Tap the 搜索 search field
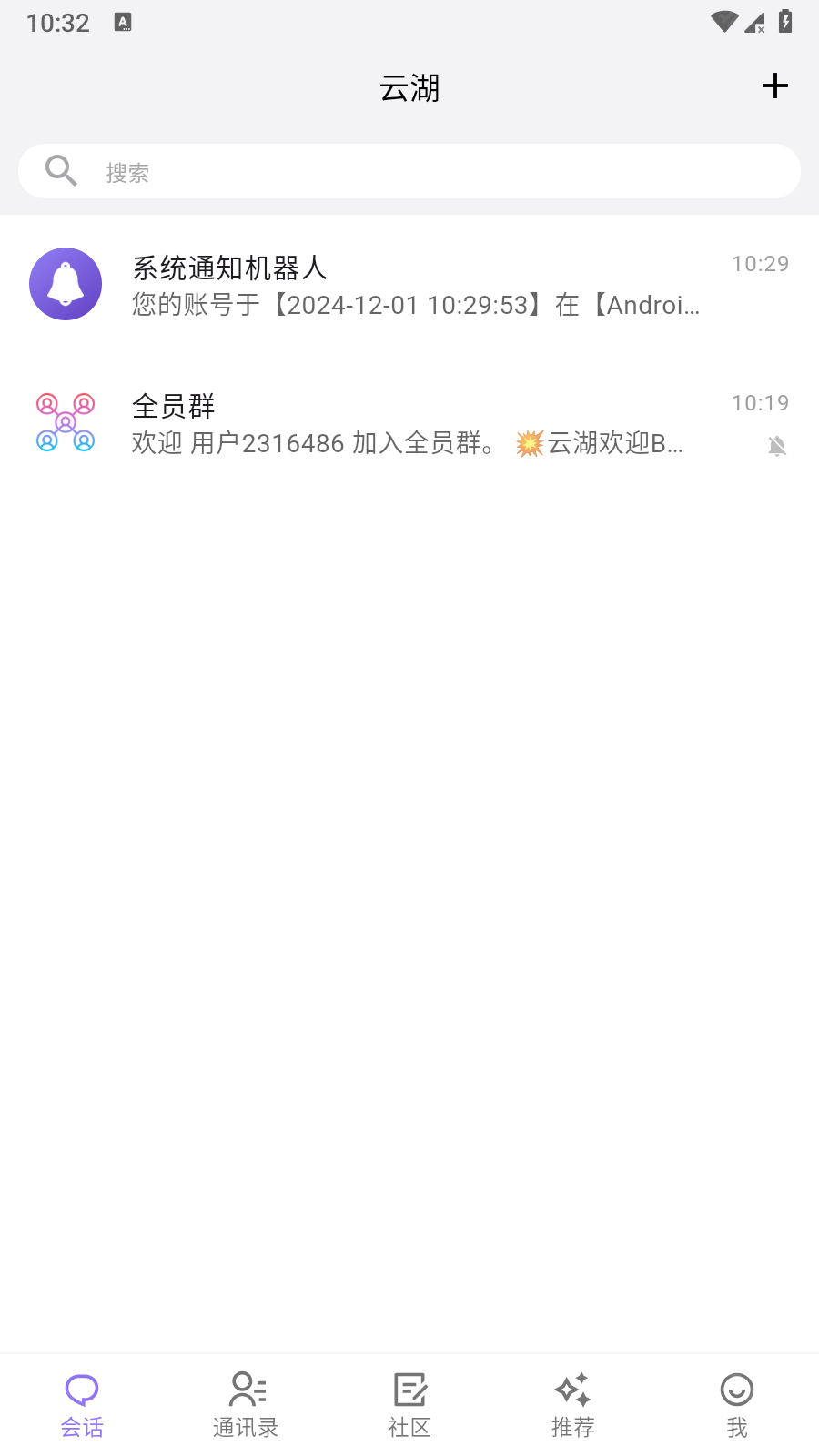 [x=409, y=171]
